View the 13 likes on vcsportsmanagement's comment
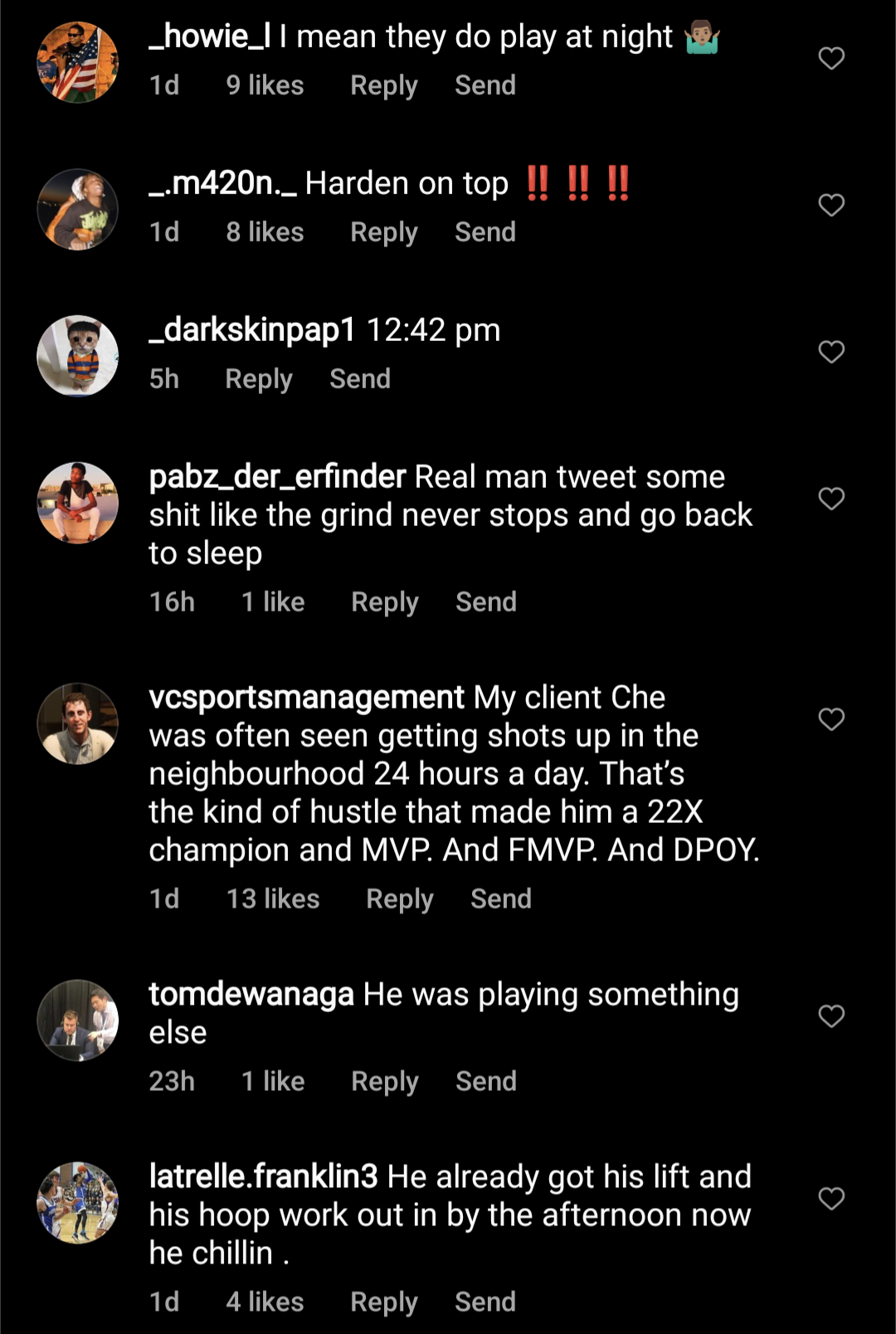 tap(273, 899)
